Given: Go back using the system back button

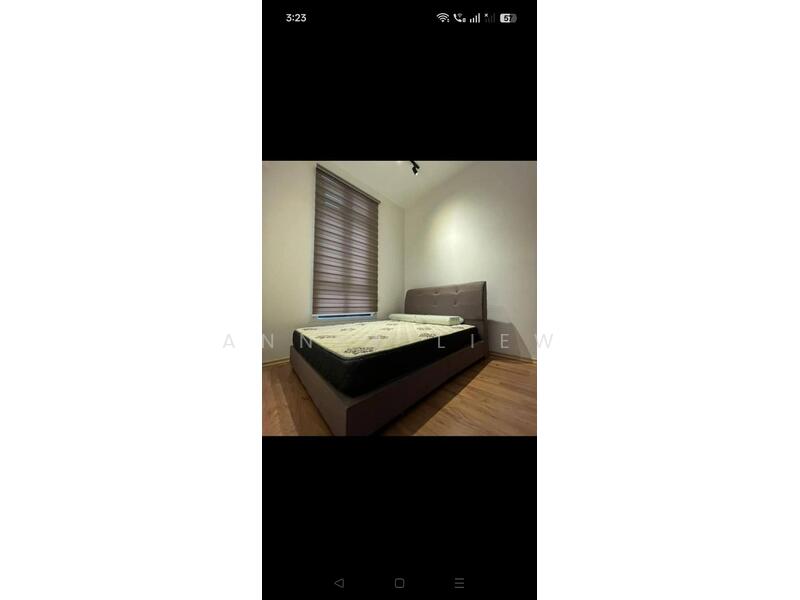Looking at the screenshot, I should [339, 582].
